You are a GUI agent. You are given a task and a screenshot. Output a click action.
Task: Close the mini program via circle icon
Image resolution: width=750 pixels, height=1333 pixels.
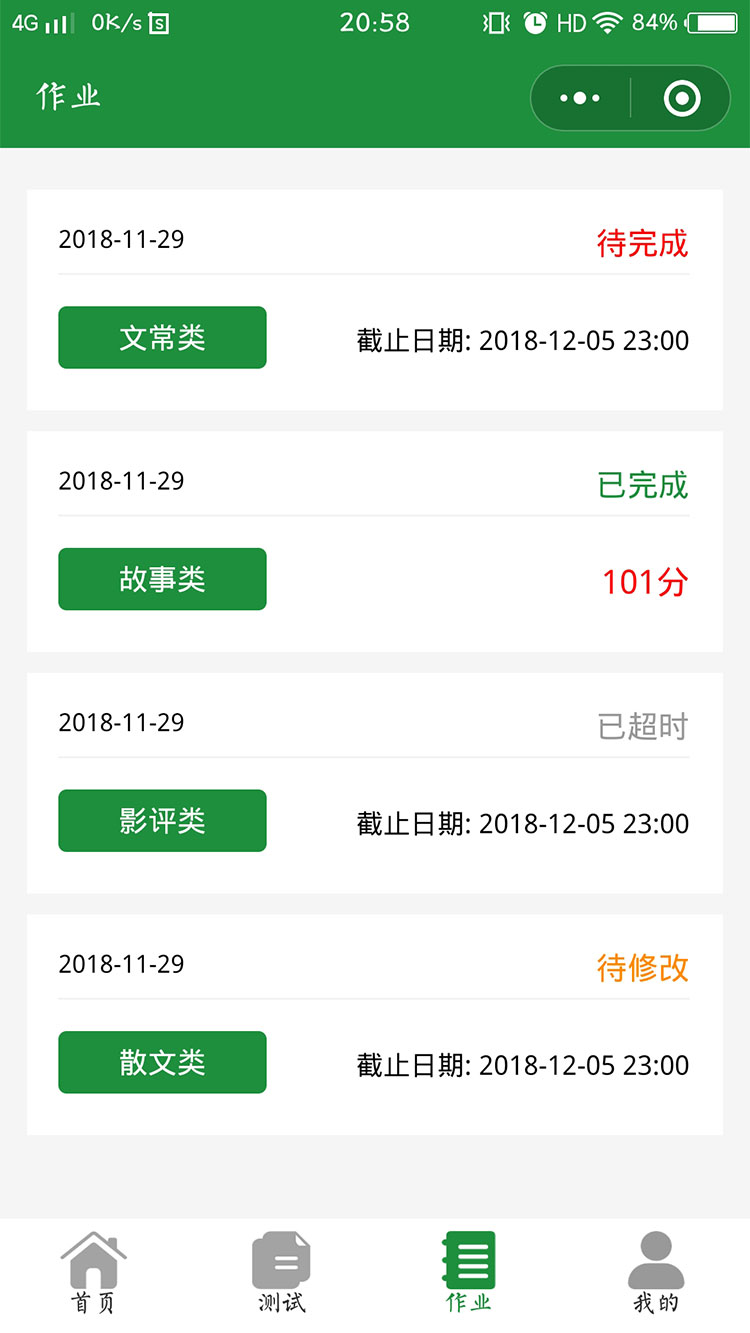click(682, 98)
